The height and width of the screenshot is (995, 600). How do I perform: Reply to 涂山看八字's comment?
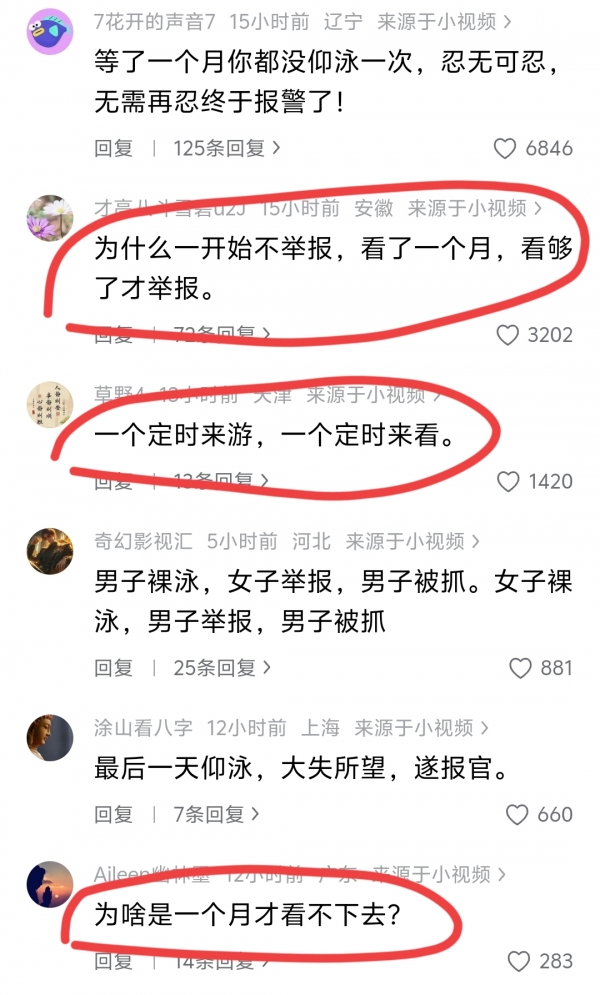tap(113, 815)
